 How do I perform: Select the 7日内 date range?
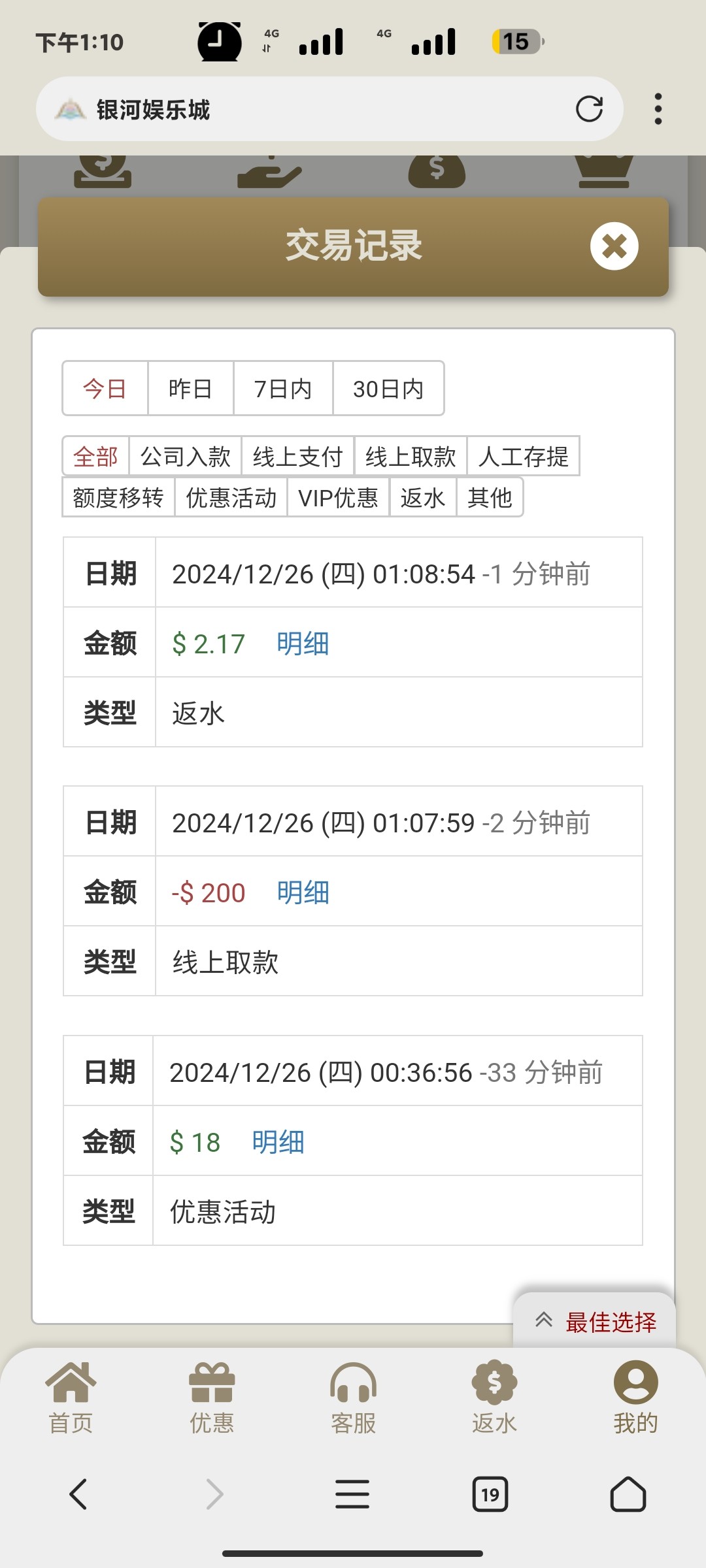[283, 389]
